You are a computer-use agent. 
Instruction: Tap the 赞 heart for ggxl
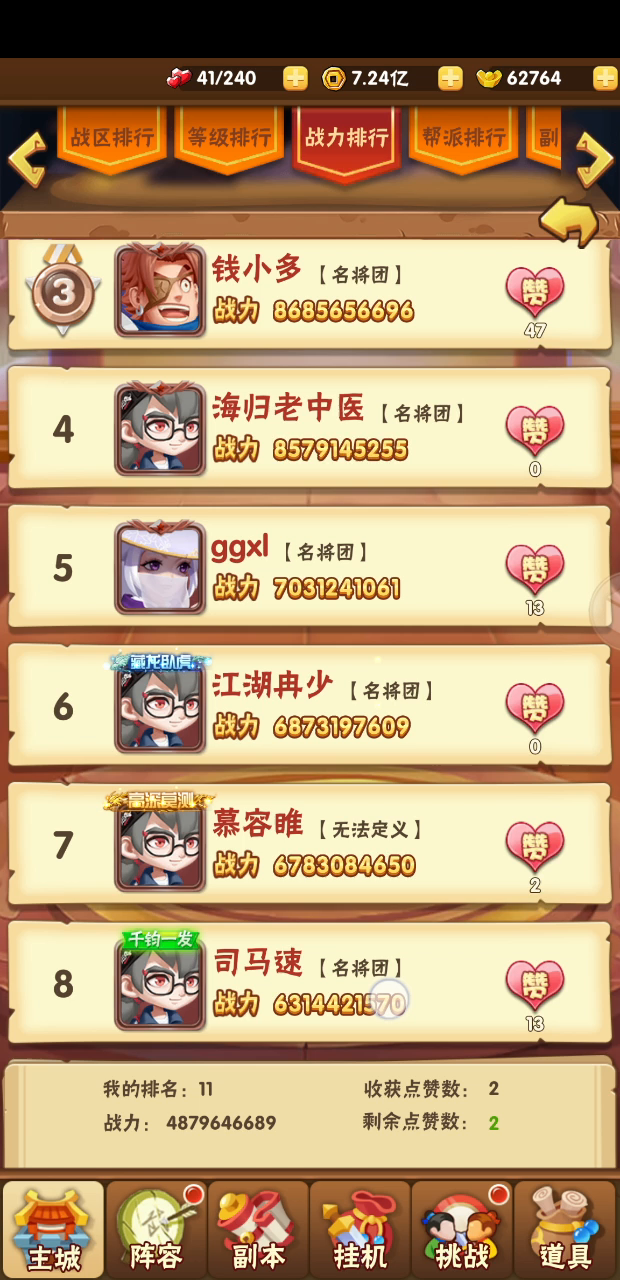pyautogui.click(x=535, y=569)
